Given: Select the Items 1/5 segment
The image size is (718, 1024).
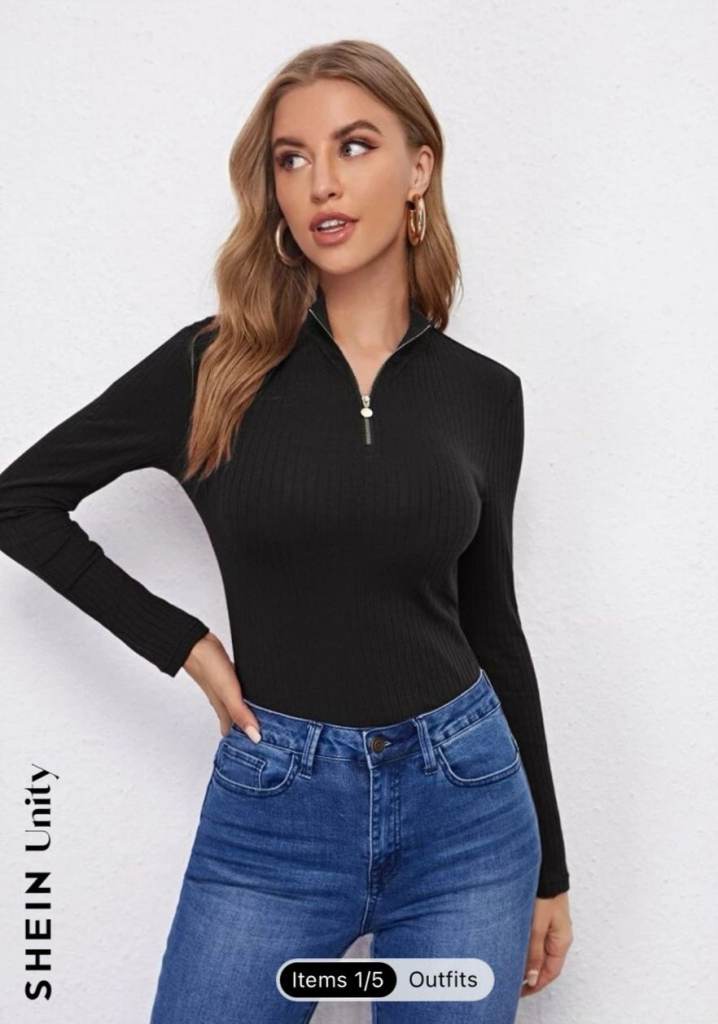Looking at the screenshot, I should pyautogui.click(x=337, y=980).
